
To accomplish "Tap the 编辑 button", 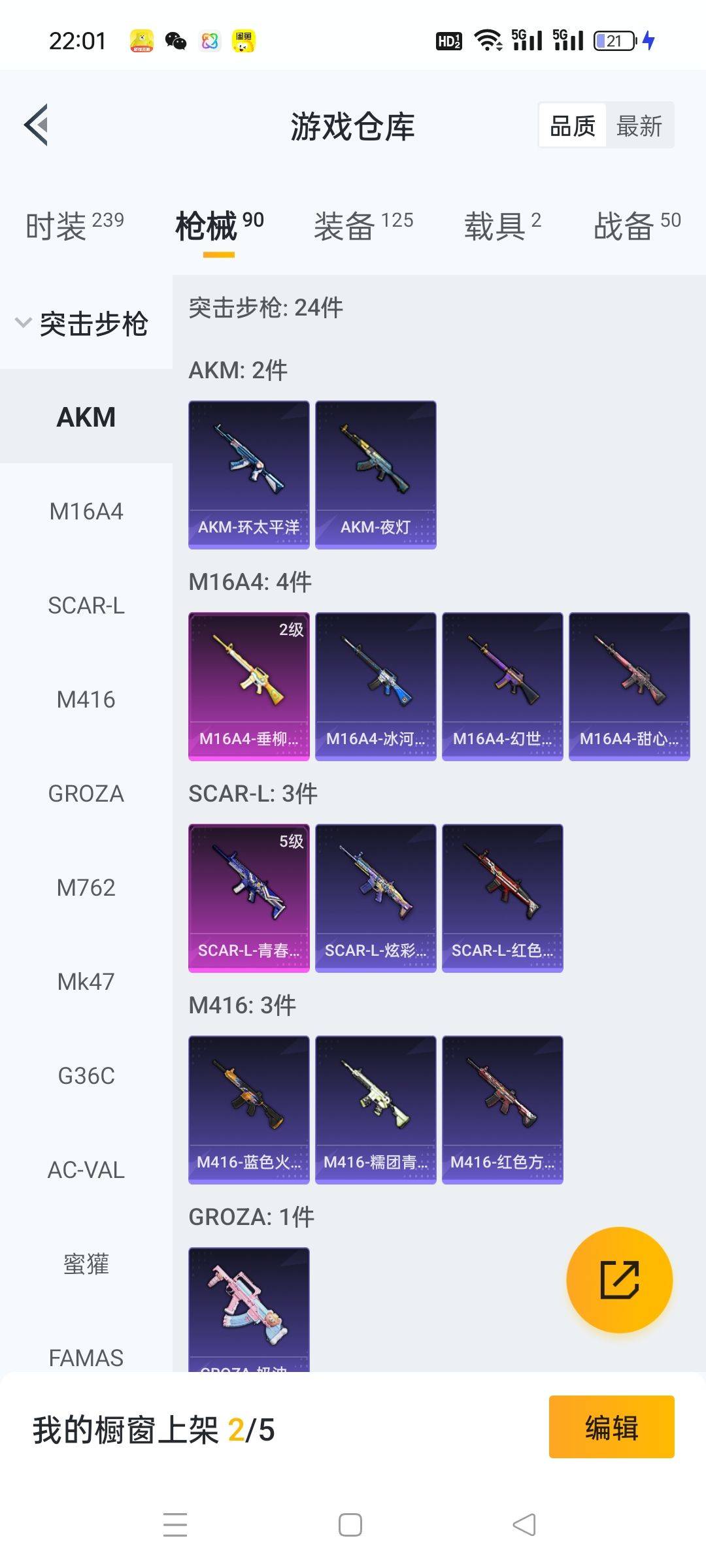I will click(x=612, y=1427).
